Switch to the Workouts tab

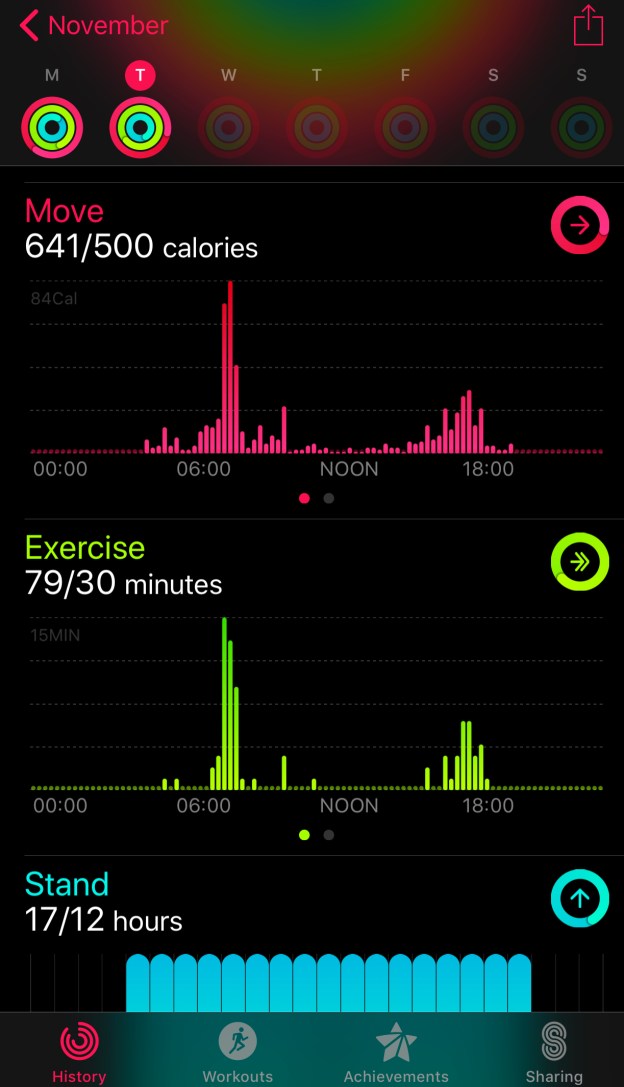237,1053
